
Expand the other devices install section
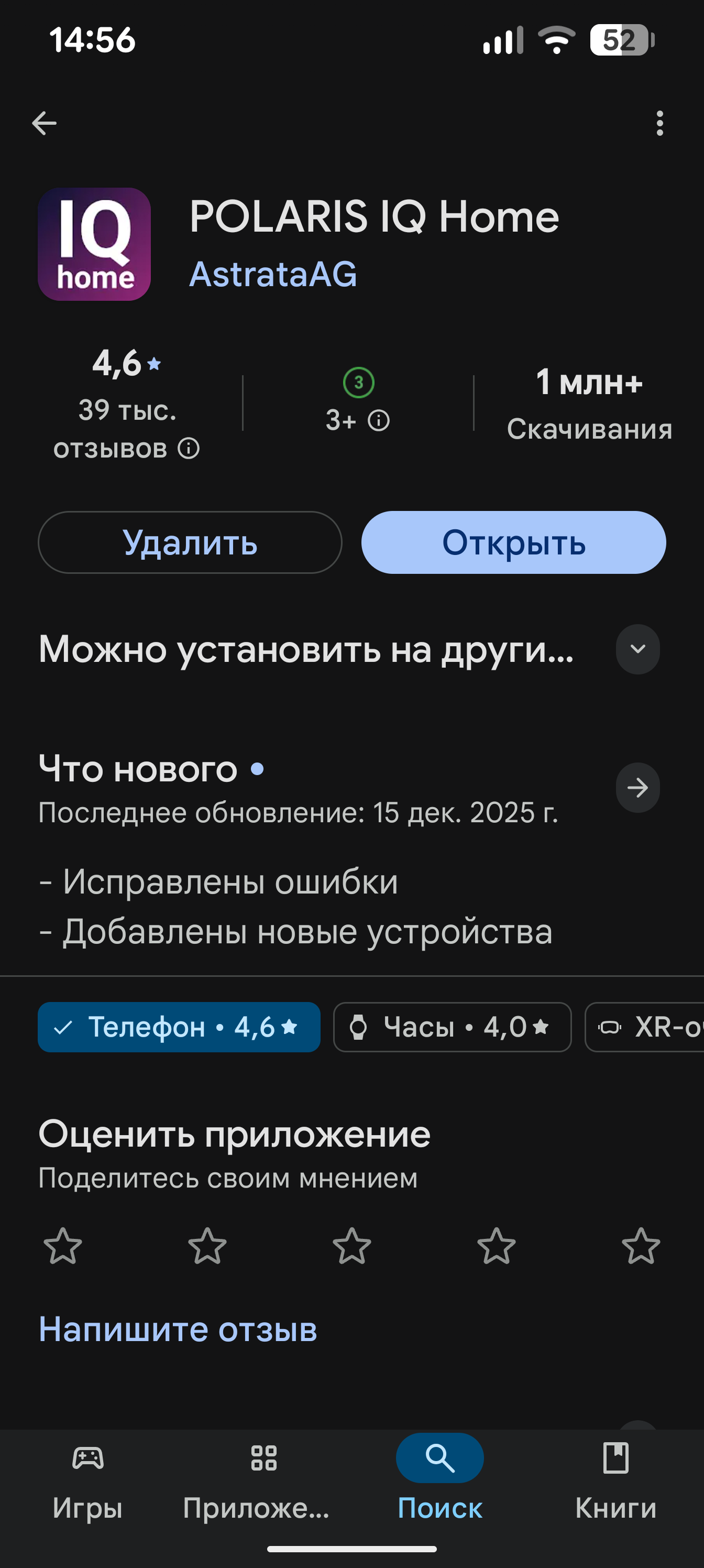637,649
